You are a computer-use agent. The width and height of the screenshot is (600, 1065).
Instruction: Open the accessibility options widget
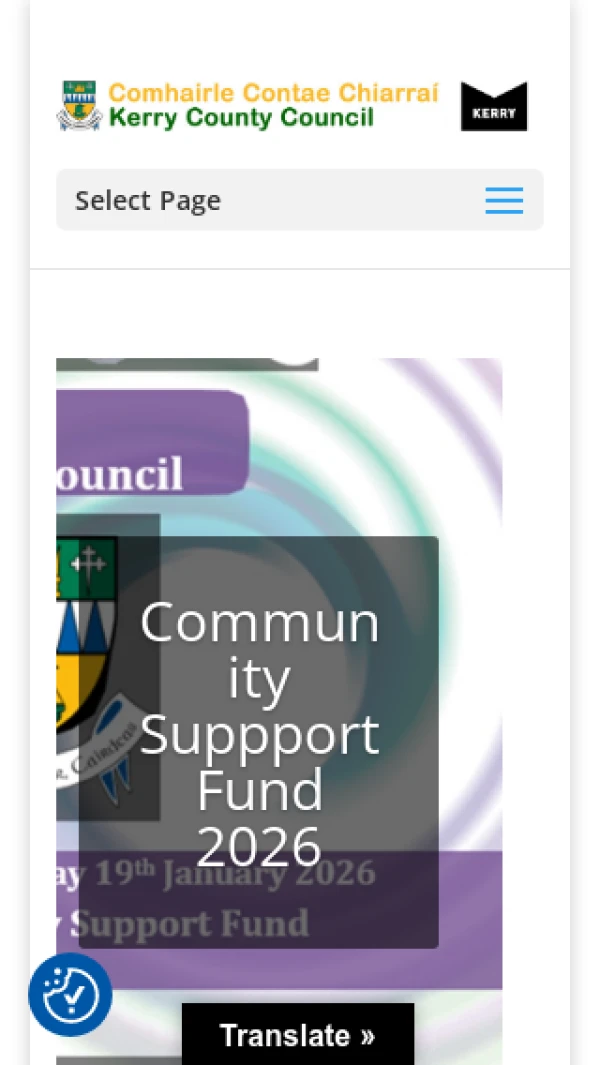(x=70, y=994)
